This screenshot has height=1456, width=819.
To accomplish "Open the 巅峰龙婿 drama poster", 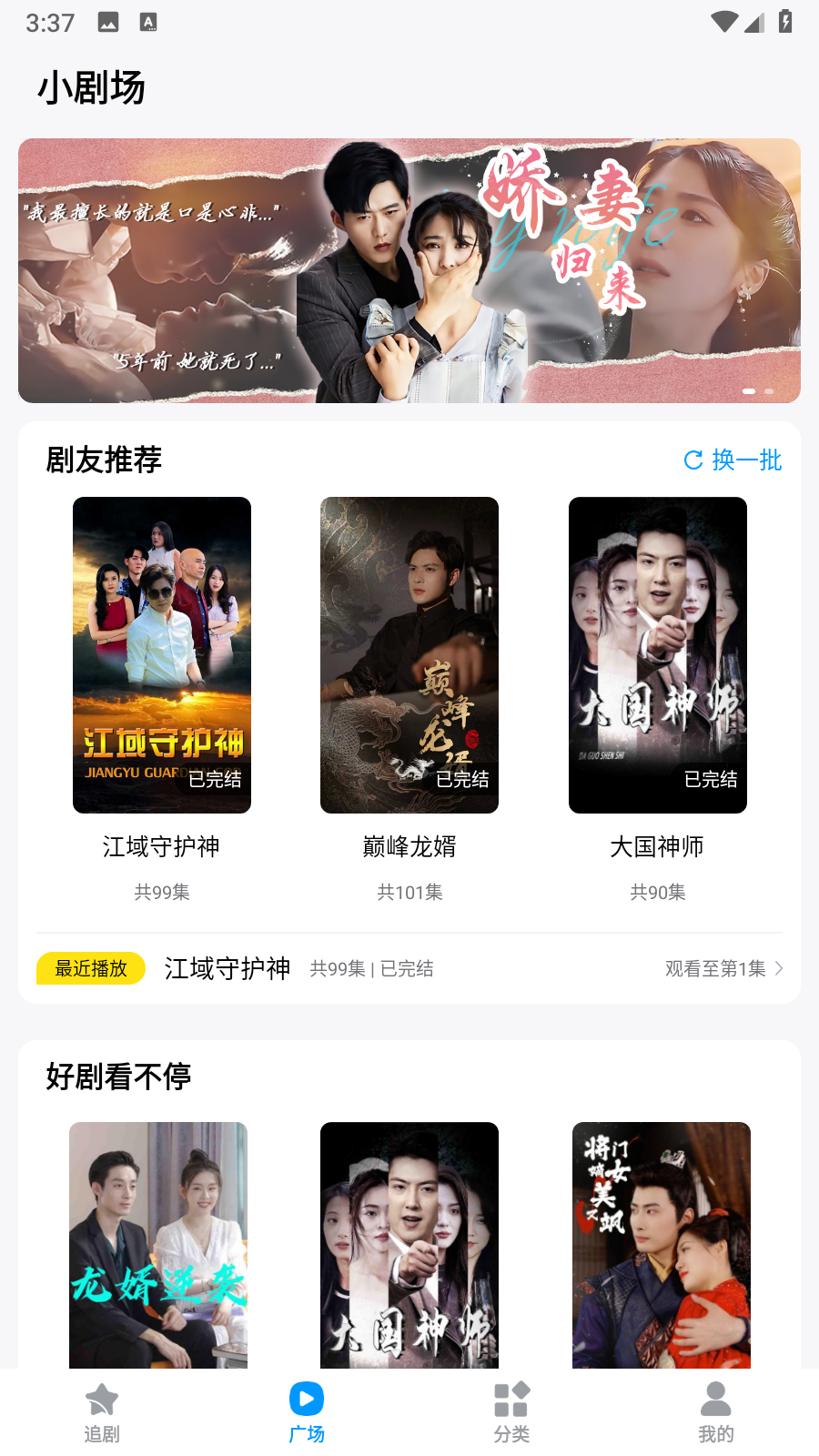I will click(409, 654).
